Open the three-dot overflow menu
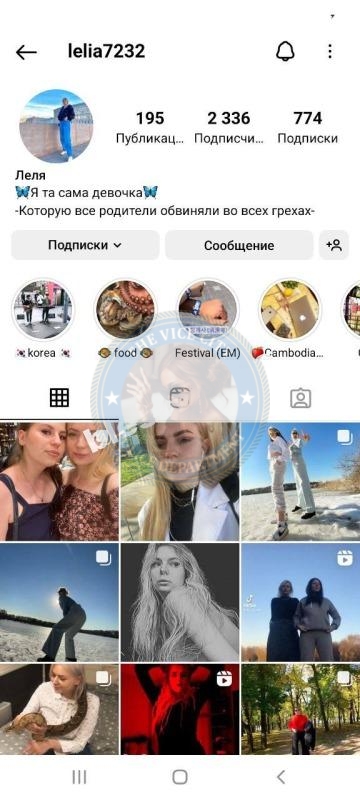The image size is (360, 800). 330,51
